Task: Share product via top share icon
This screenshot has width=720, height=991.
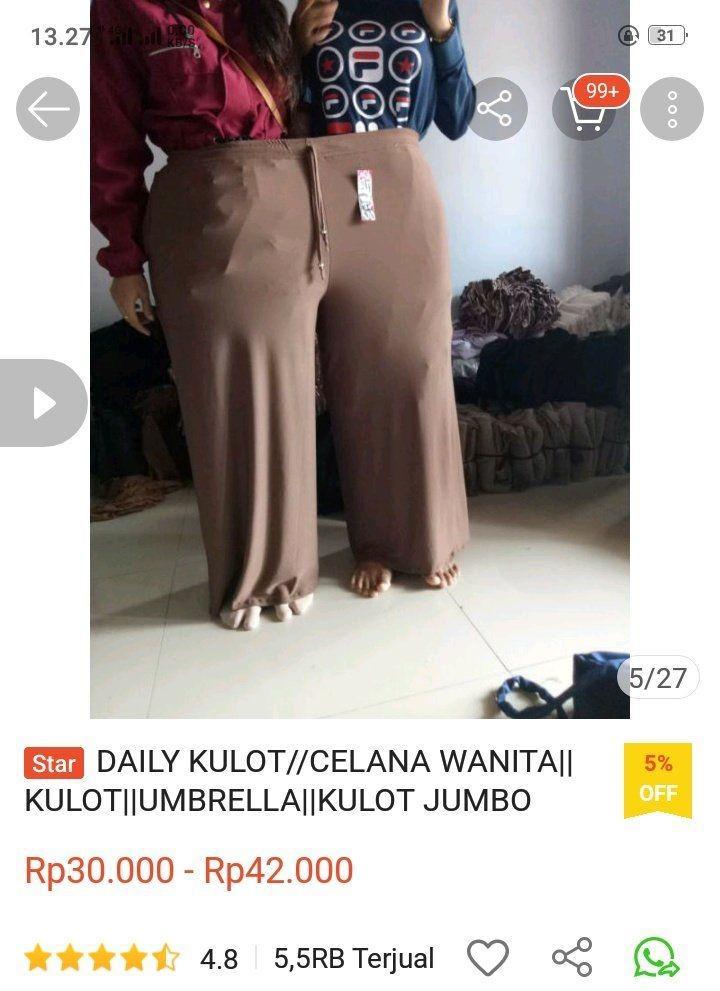Action: click(494, 108)
